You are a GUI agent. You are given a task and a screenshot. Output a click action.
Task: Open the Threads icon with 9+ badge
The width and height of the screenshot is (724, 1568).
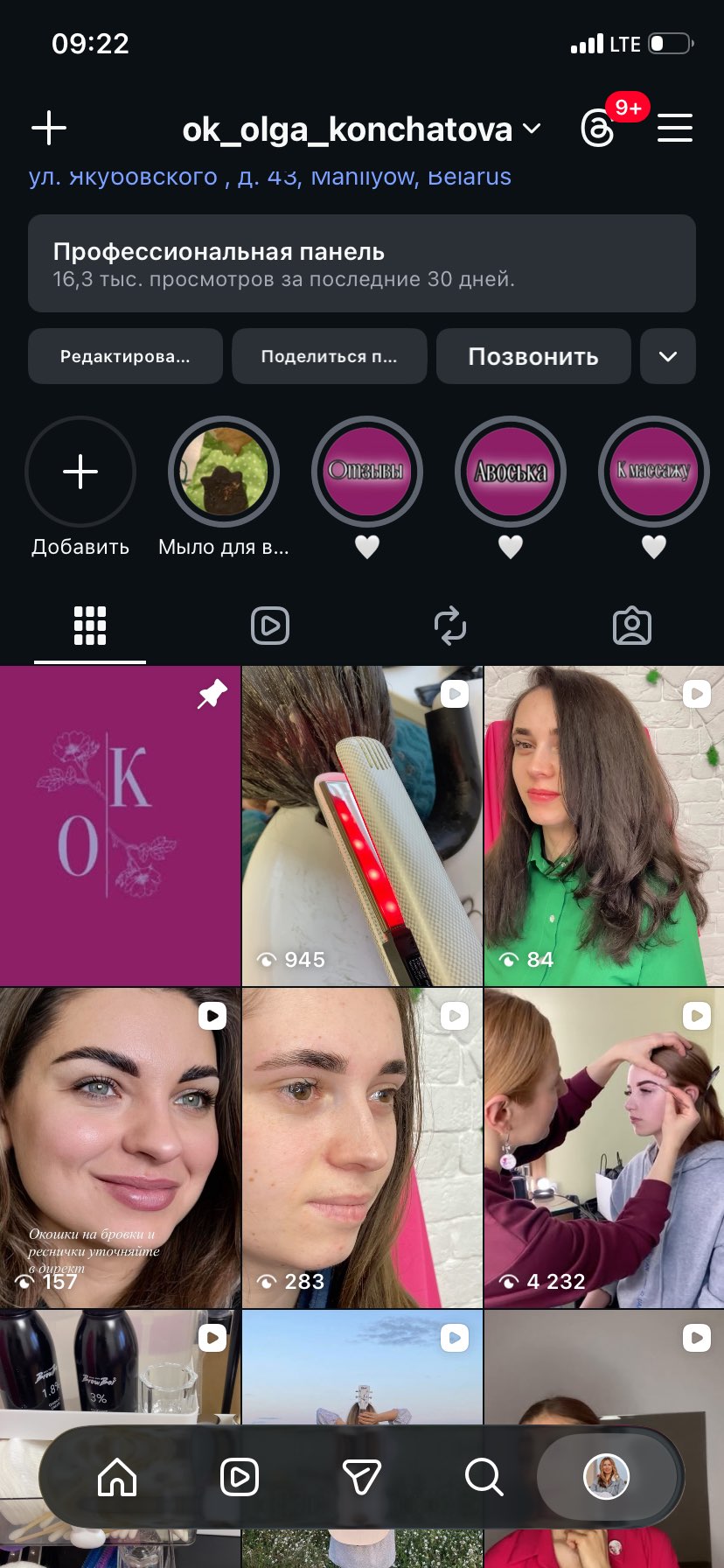pyautogui.click(x=599, y=129)
